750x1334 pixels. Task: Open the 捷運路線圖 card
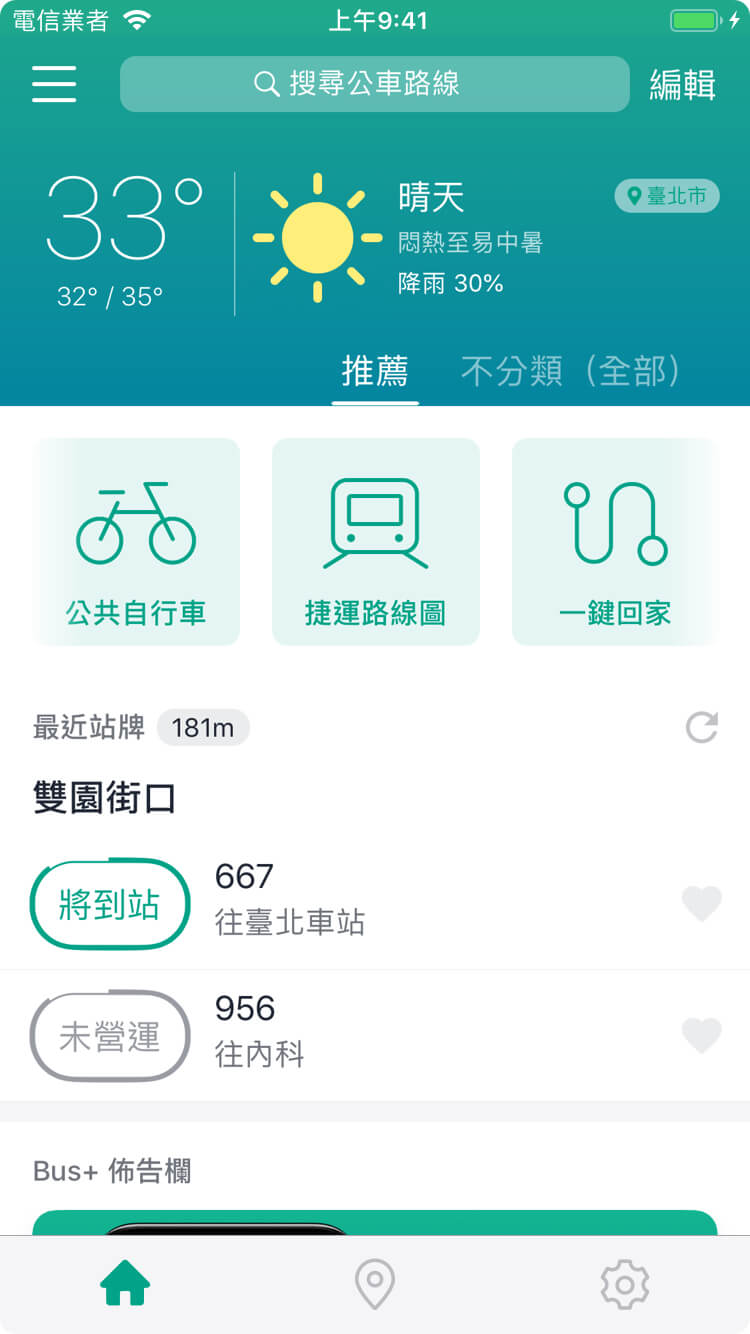[x=375, y=541]
